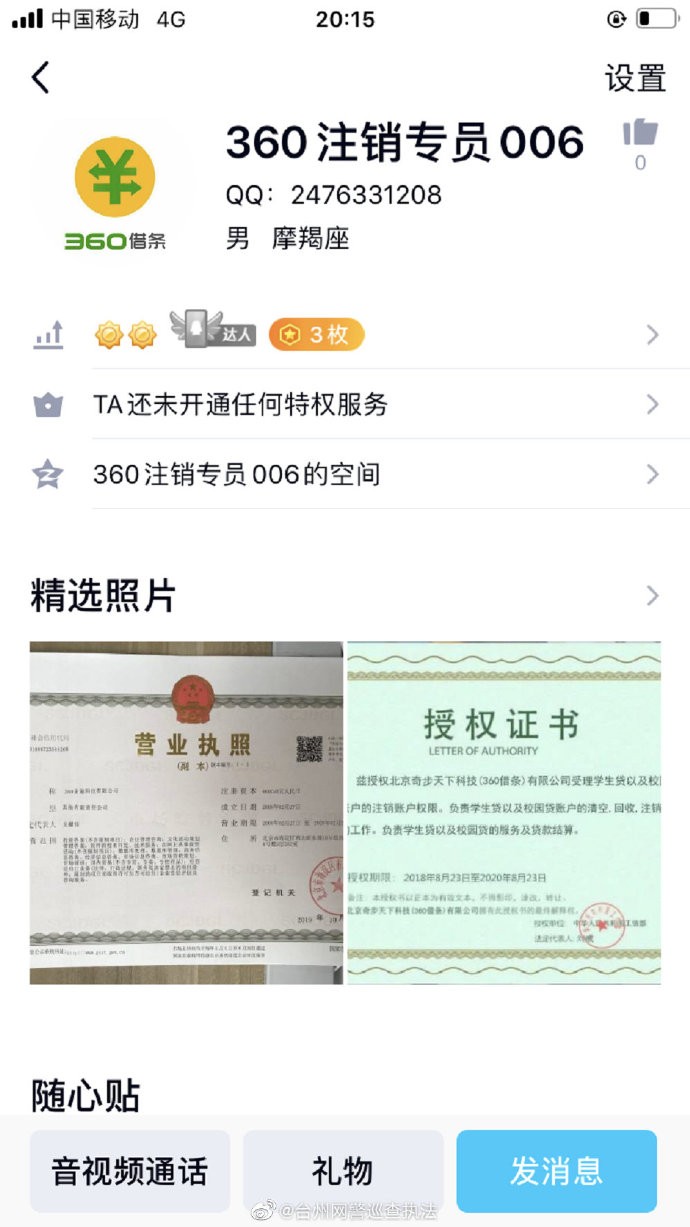690x1227 pixels.
Task: Give a thumbs-up like to this profile
Action: [640, 134]
